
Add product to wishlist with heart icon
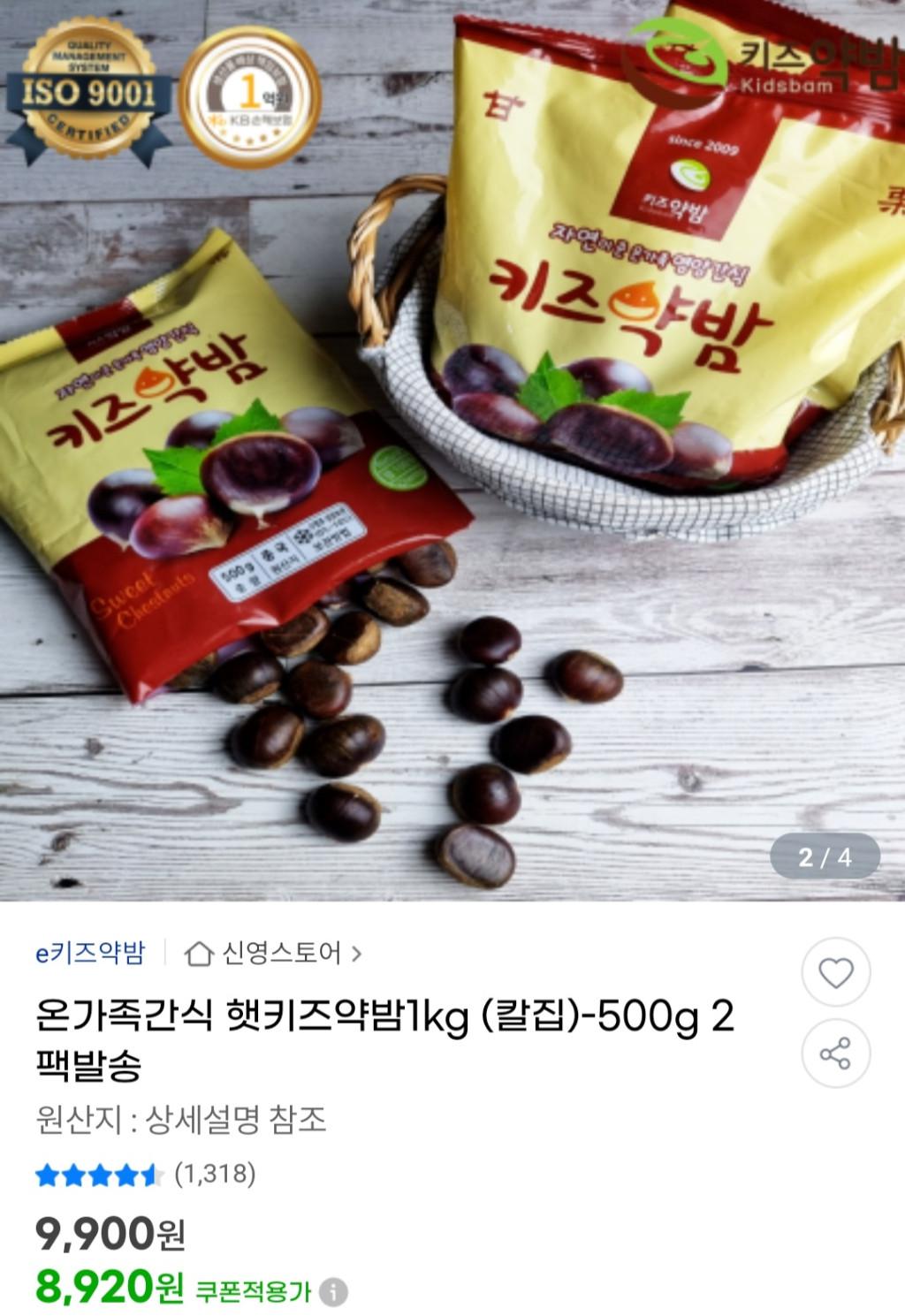click(835, 973)
